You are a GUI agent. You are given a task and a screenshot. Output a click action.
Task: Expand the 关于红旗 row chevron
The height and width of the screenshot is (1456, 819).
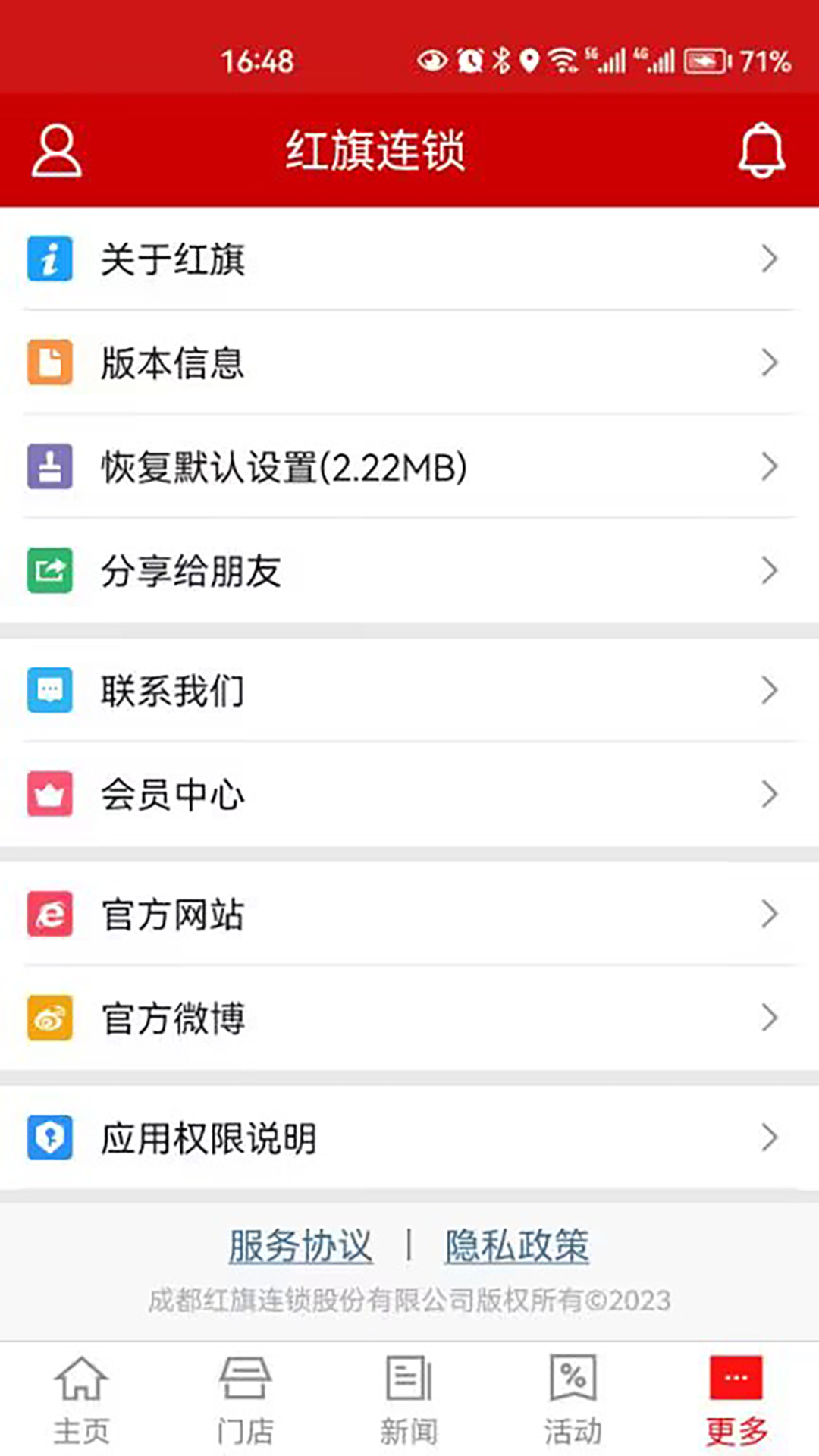click(769, 260)
